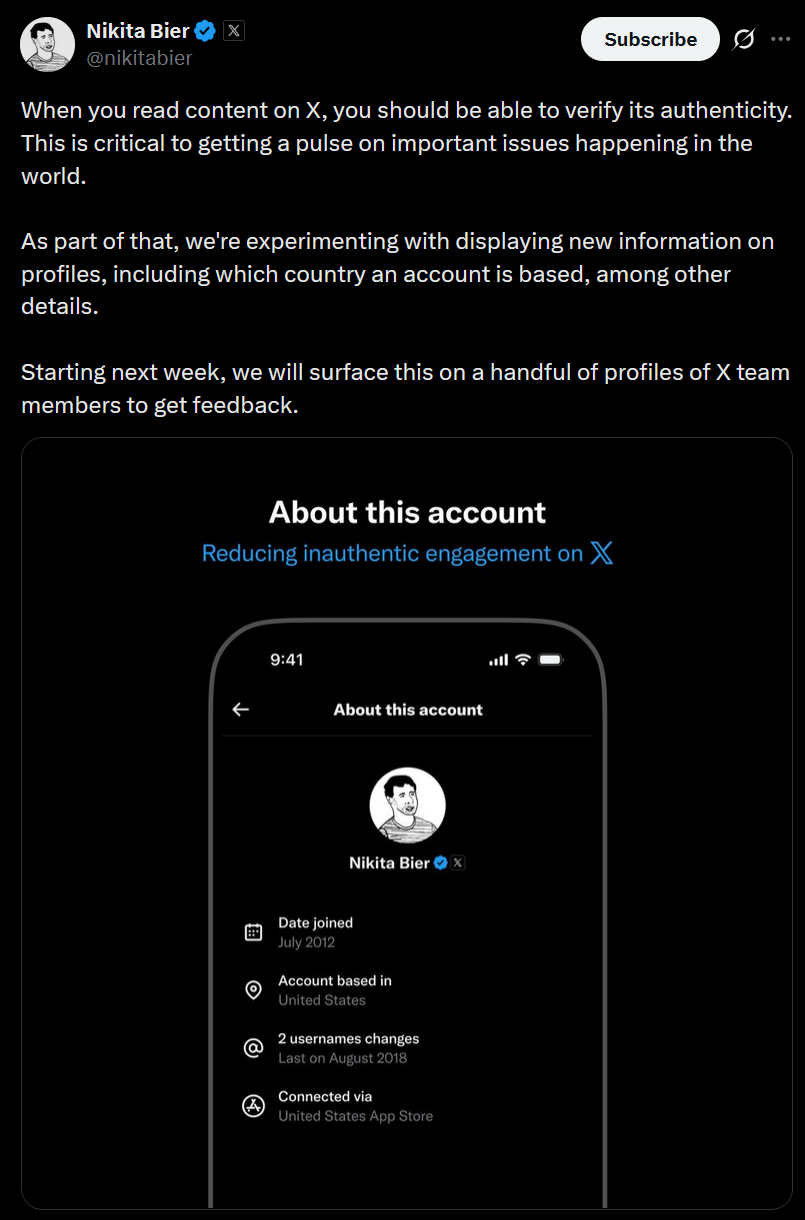Open the post's overflow menu
805x1220 pixels.
point(781,39)
